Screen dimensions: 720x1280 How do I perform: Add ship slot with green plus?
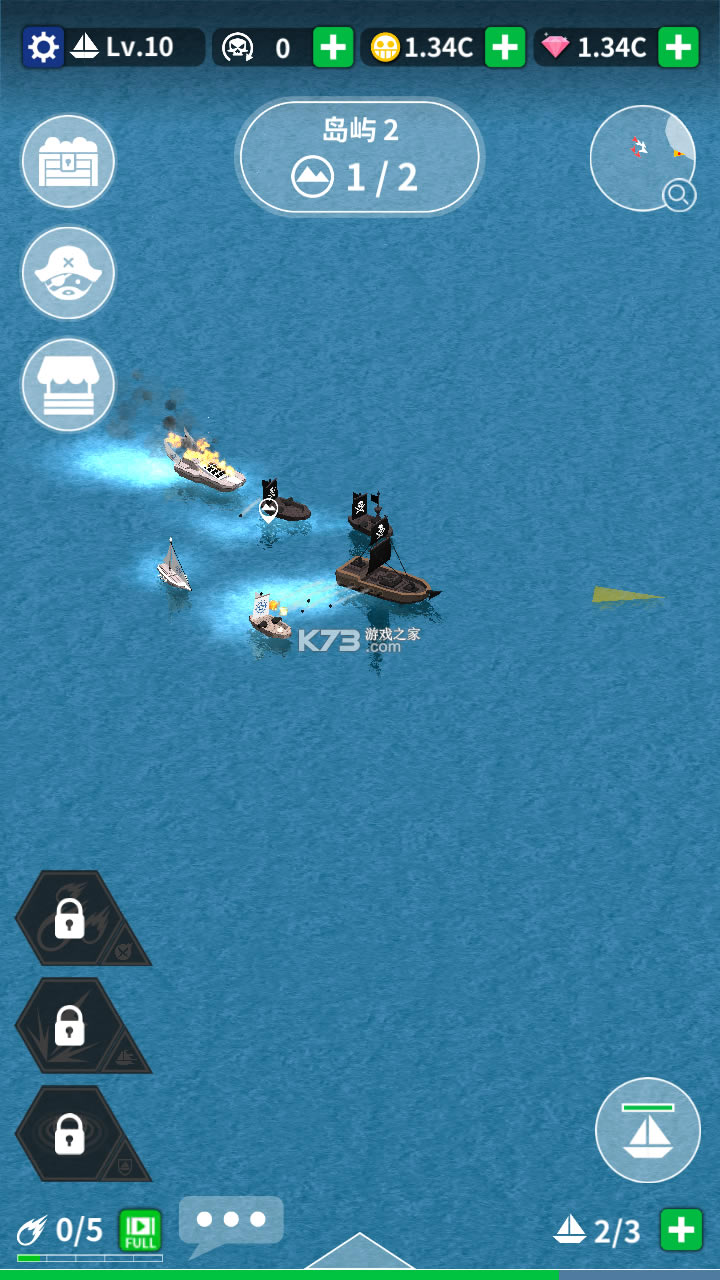click(681, 1230)
